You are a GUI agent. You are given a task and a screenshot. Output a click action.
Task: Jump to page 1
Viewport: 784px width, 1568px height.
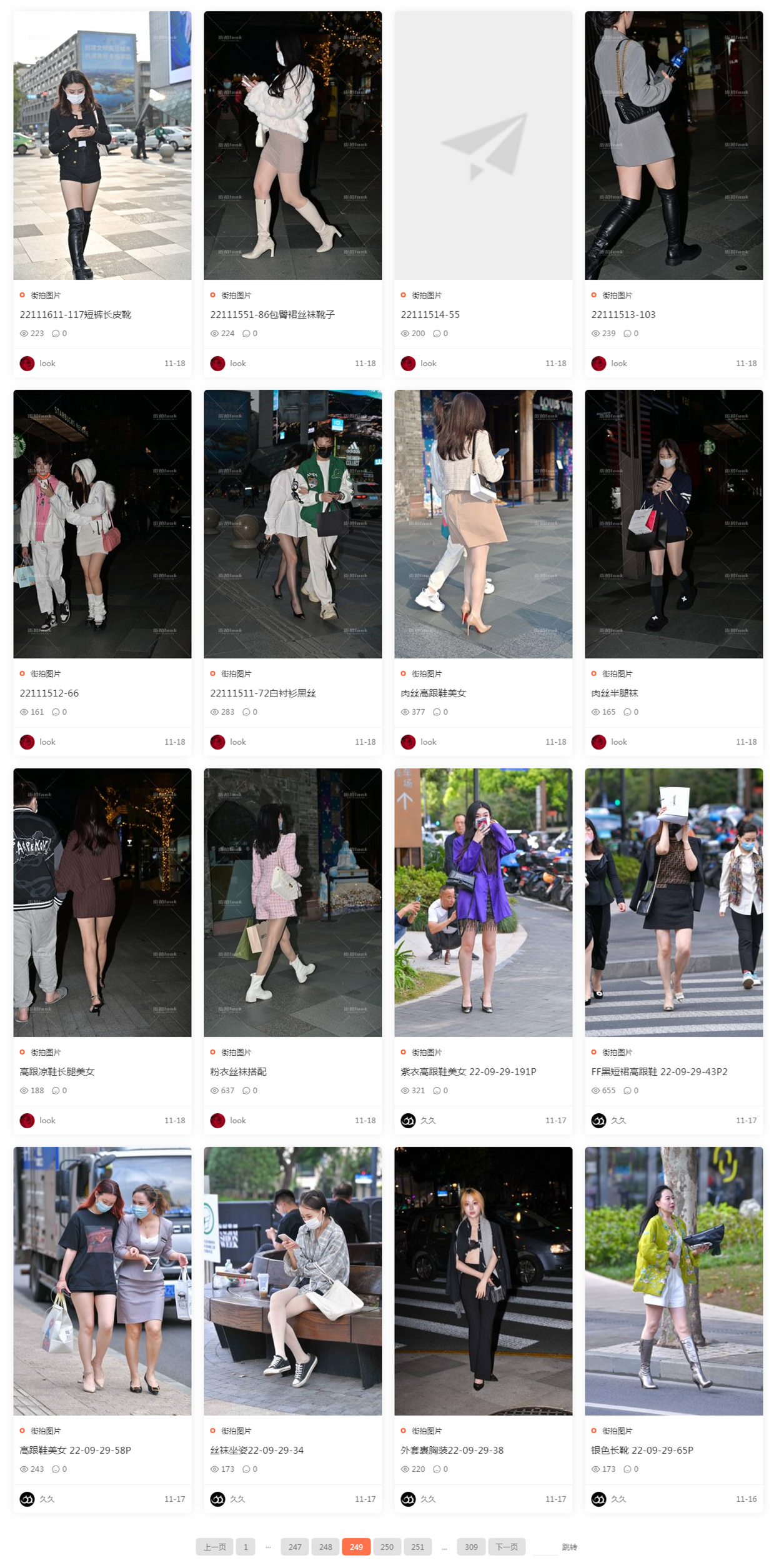point(246,1547)
